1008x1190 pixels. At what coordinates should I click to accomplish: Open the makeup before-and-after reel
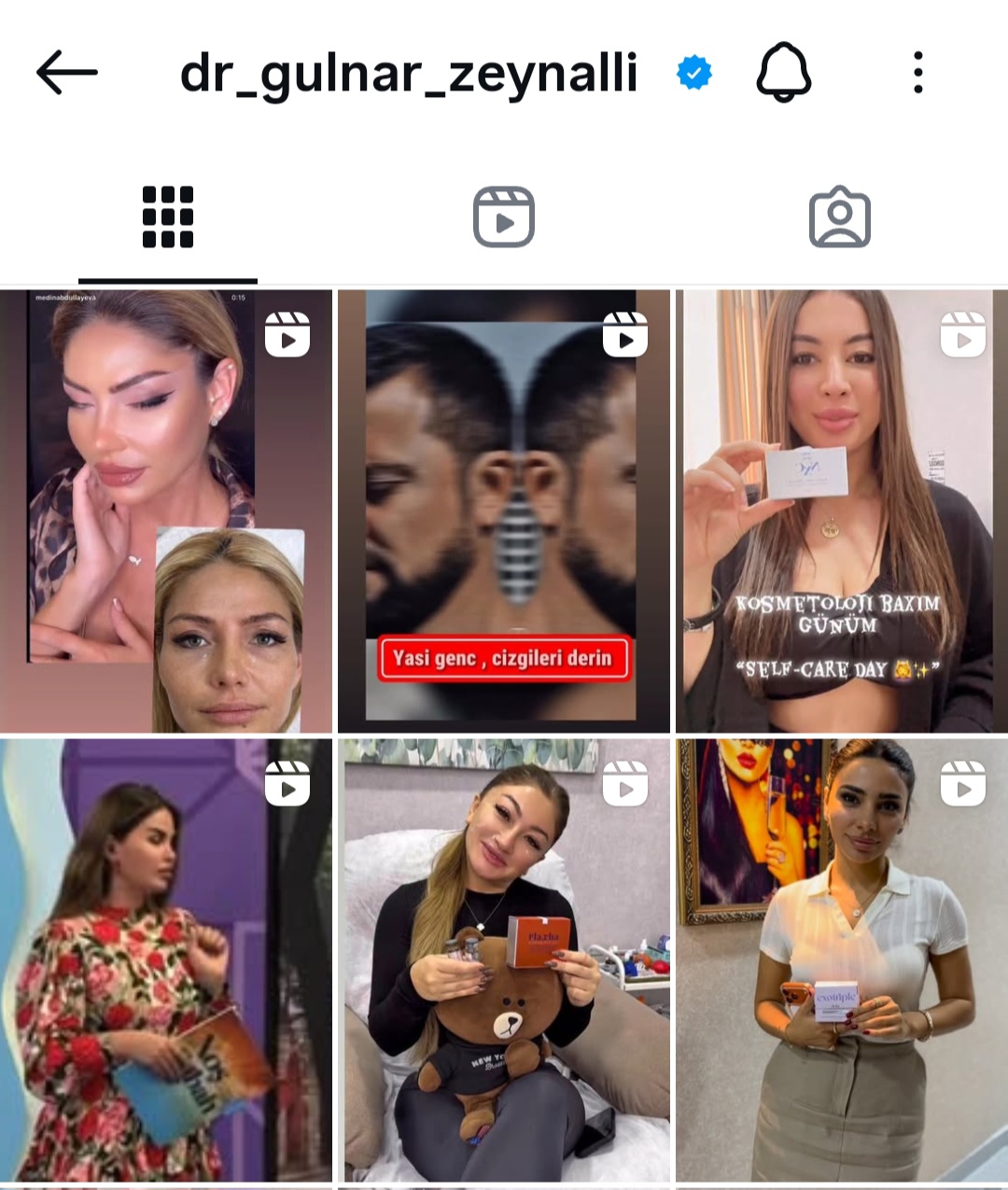[x=166, y=511]
